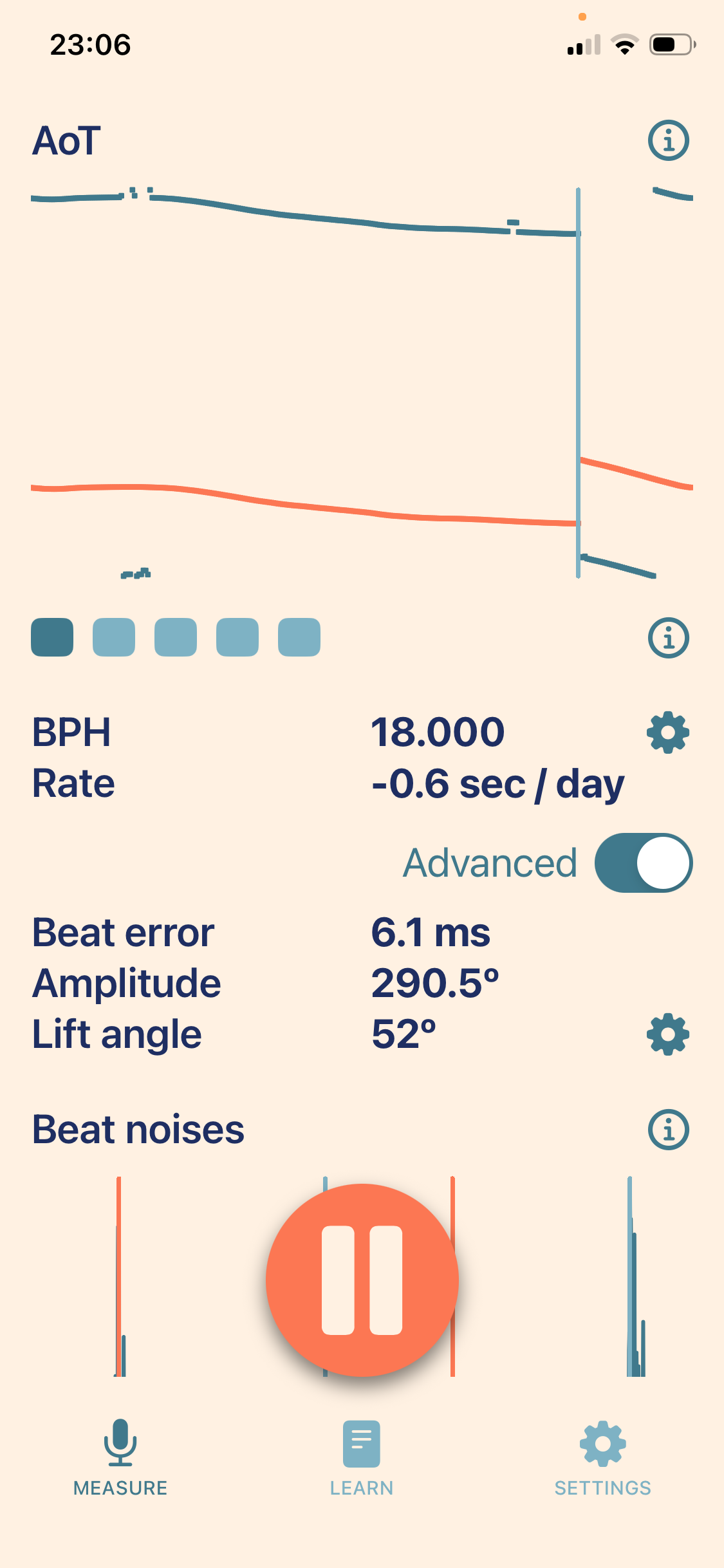Select the fifth position square
This screenshot has width=724, height=1568.
[299, 637]
